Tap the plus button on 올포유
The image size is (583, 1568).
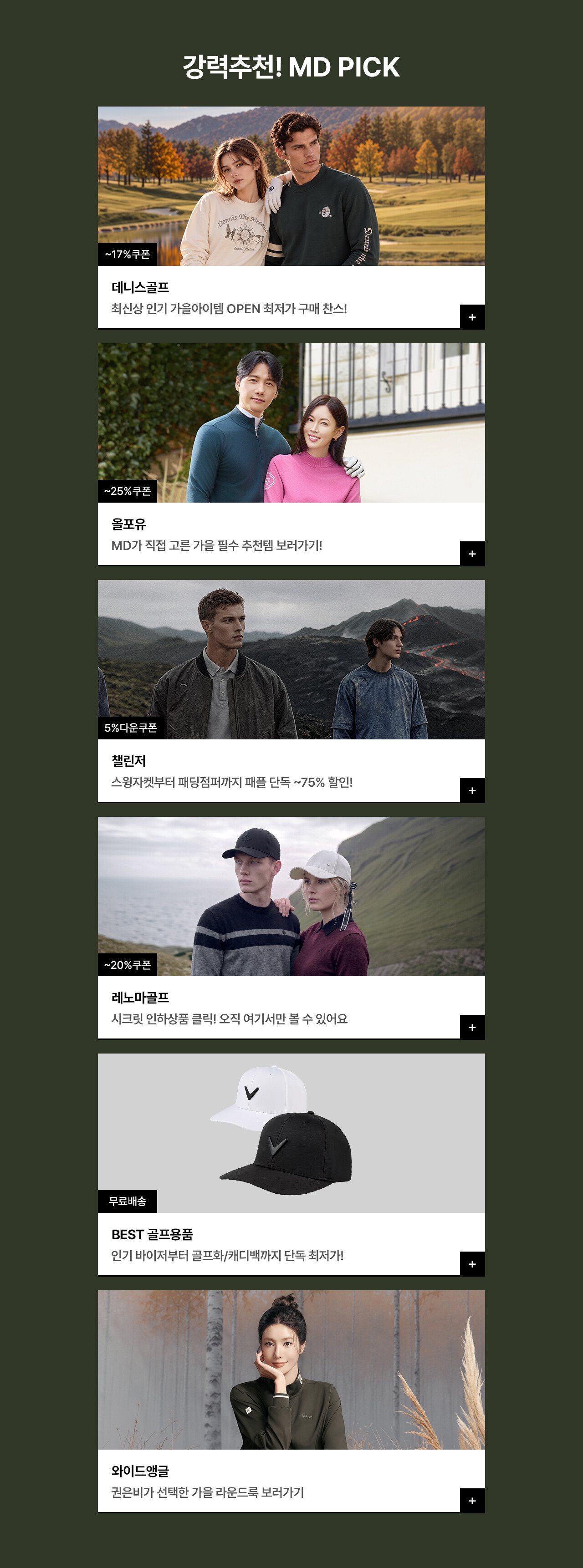472,554
